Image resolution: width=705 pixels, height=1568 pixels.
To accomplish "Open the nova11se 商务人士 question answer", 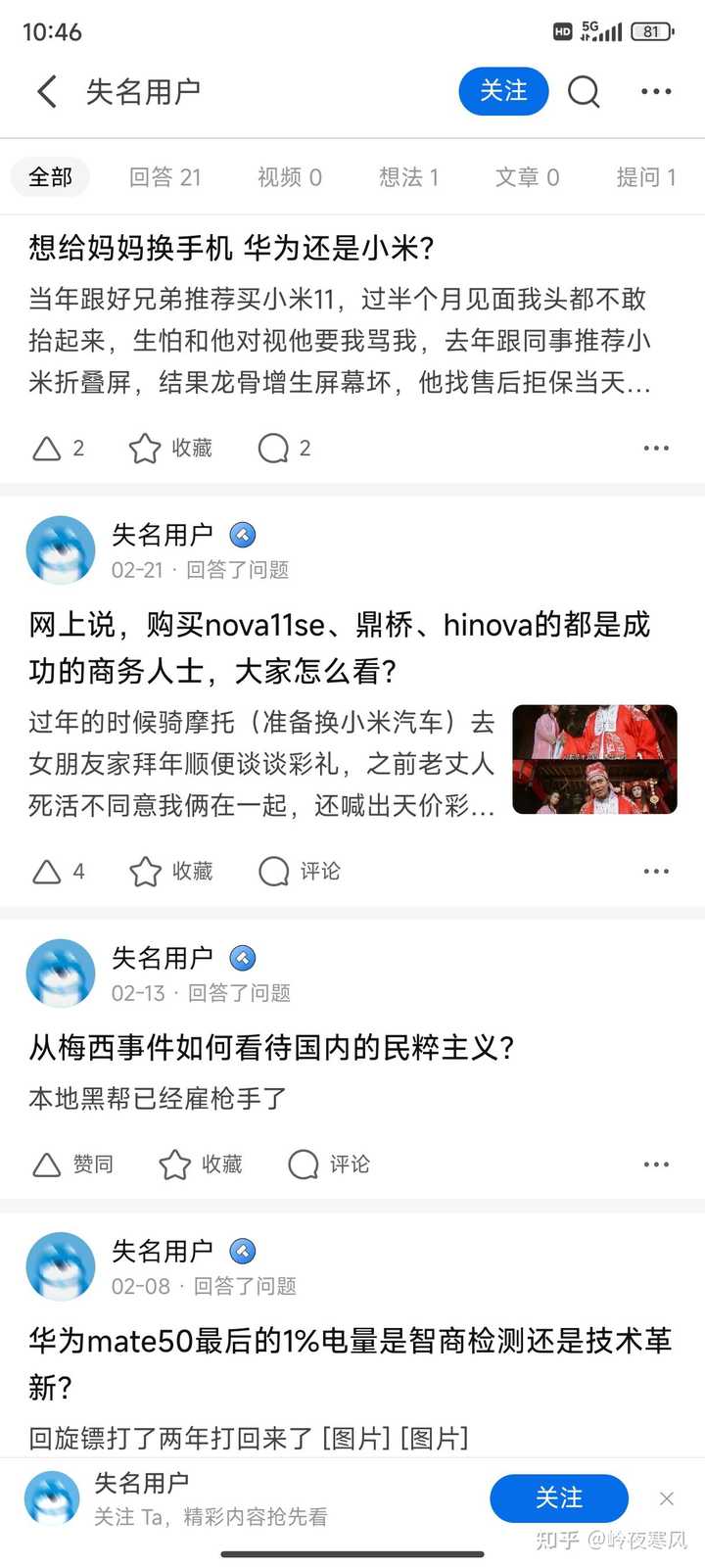I will point(340,647).
